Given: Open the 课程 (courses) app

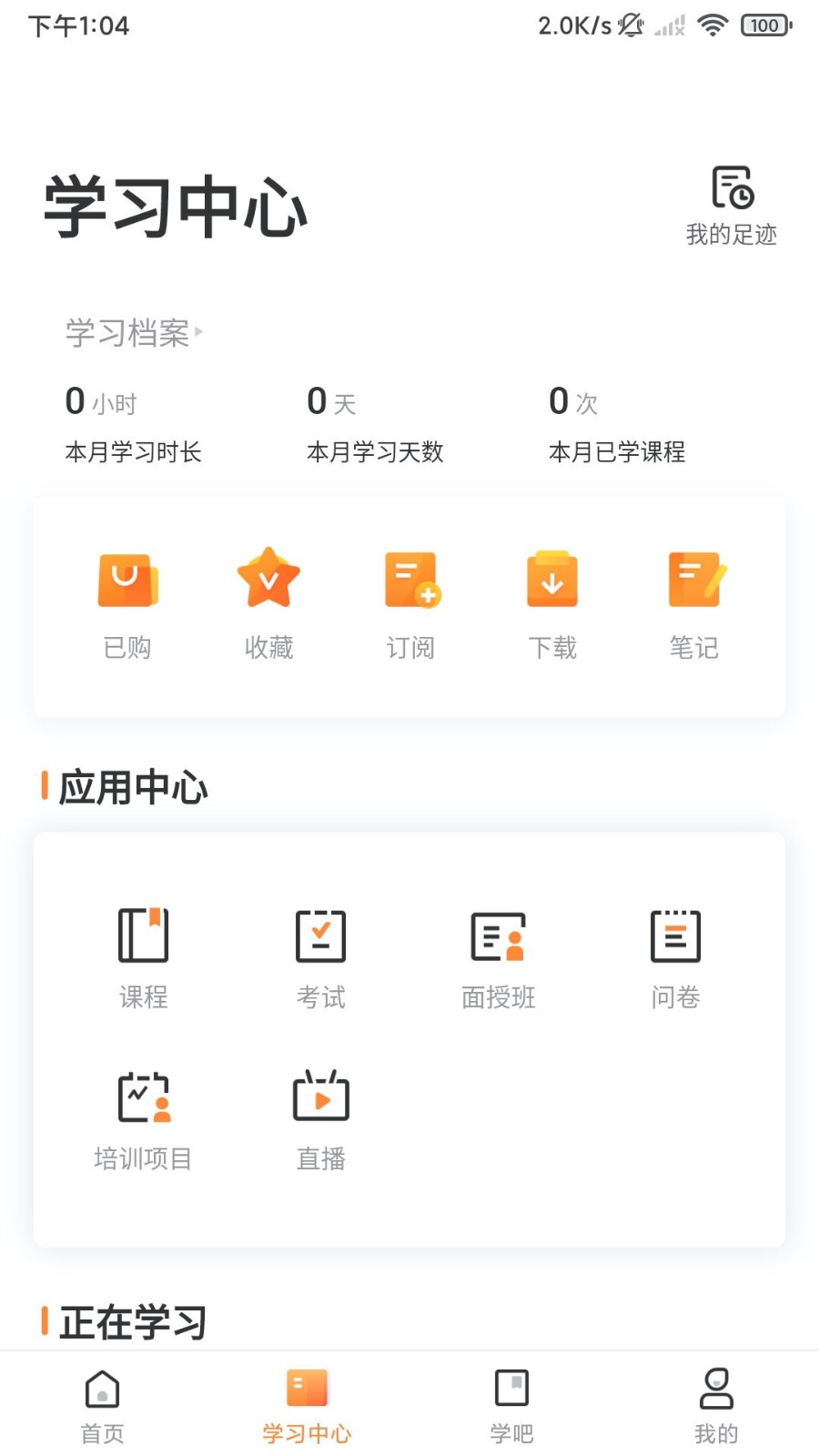Looking at the screenshot, I should pos(143,955).
